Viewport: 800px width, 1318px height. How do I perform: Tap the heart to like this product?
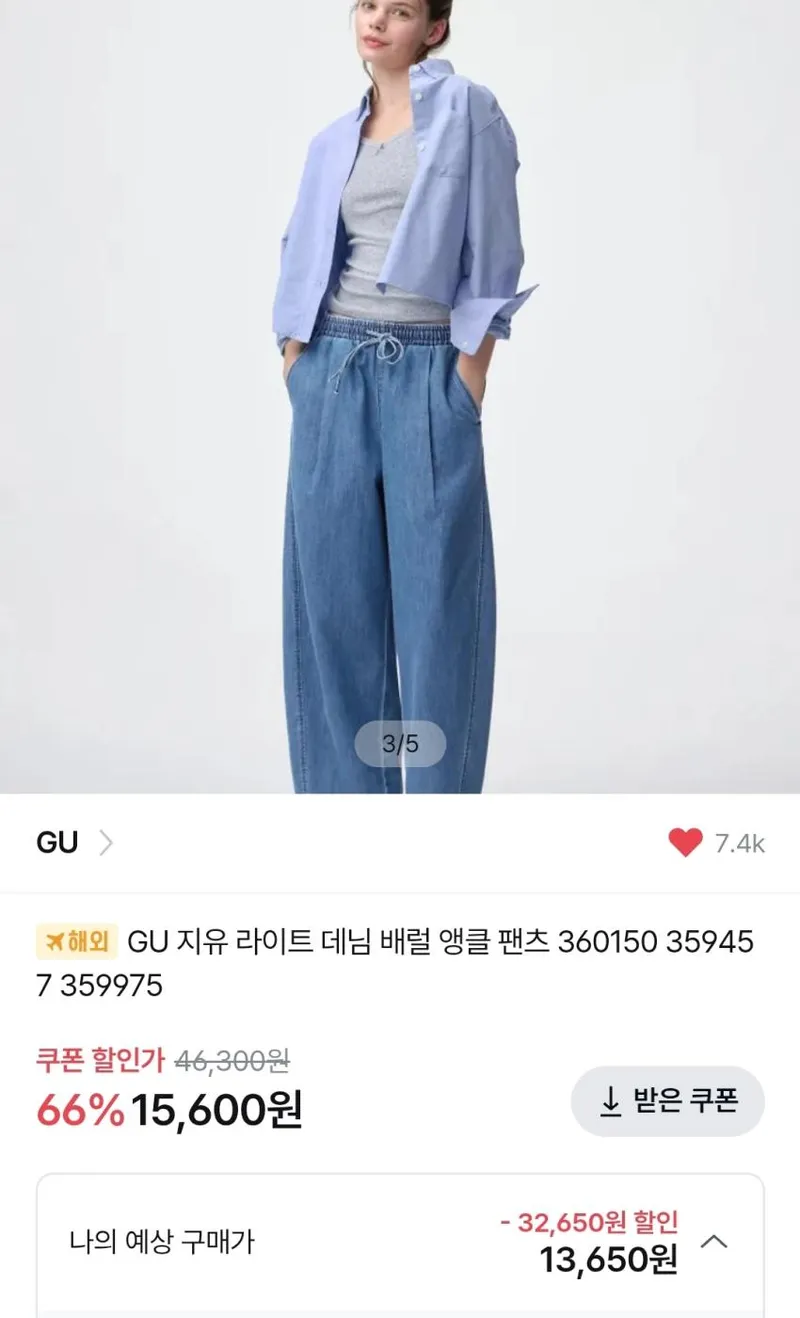coord(685,843)
